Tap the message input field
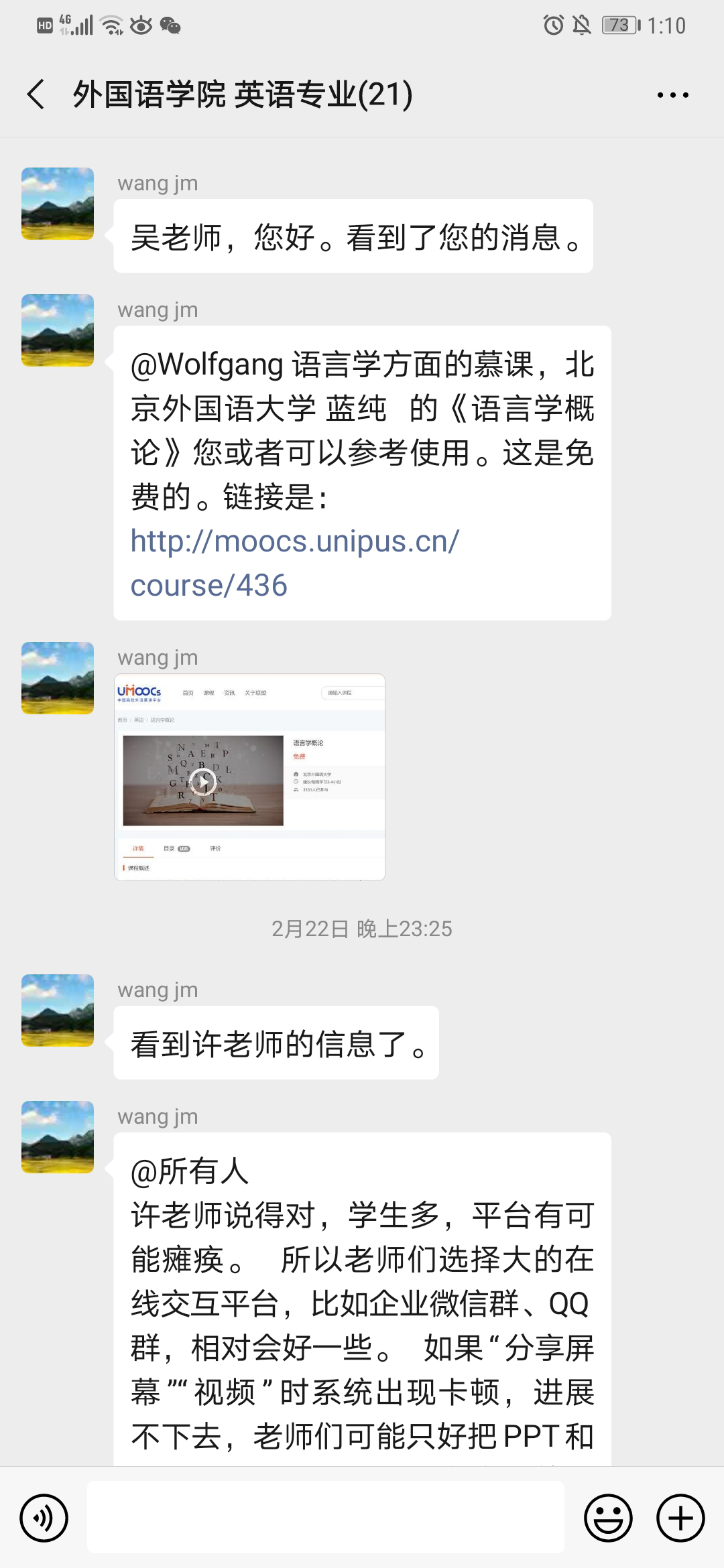Viewport: 724px width, 1568px height. click(325, 1518)
